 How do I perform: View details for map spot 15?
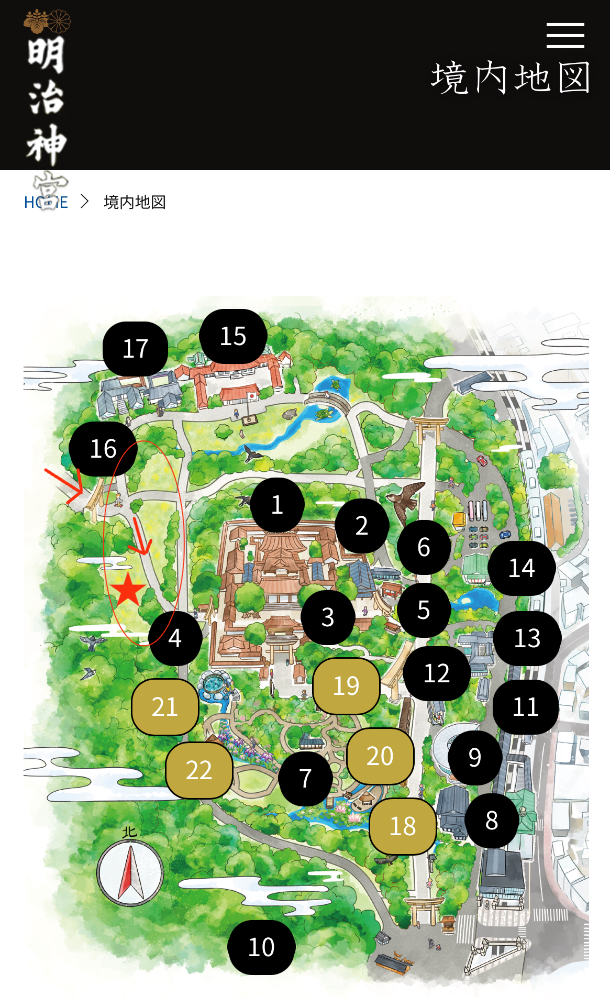tap(233, 336)
